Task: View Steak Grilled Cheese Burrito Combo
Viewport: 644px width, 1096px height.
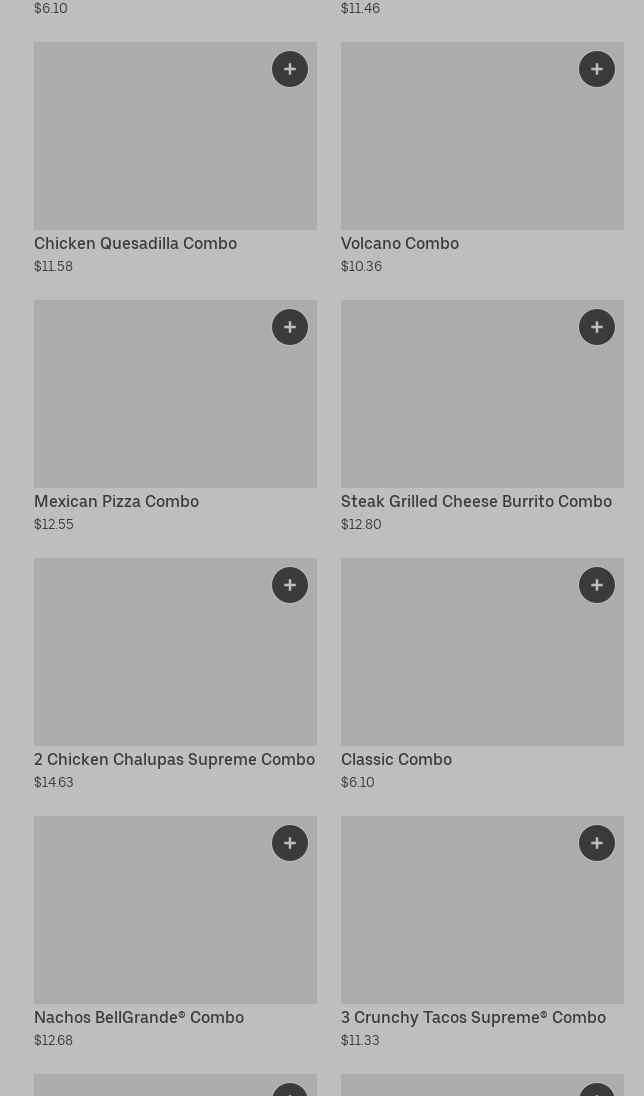Action: (482, 416)
